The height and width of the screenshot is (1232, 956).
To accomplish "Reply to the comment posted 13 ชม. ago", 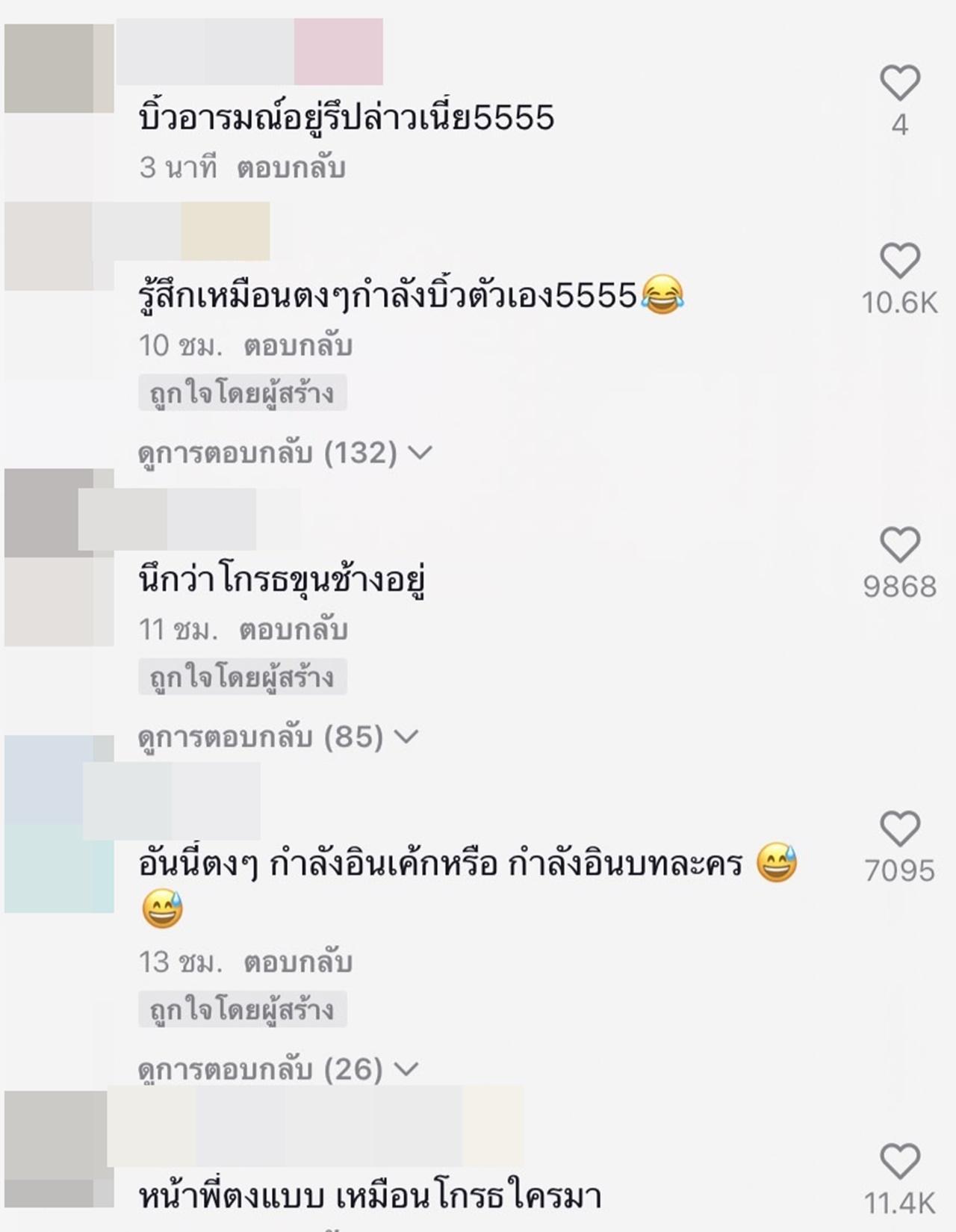I will [x=297, y=962].
